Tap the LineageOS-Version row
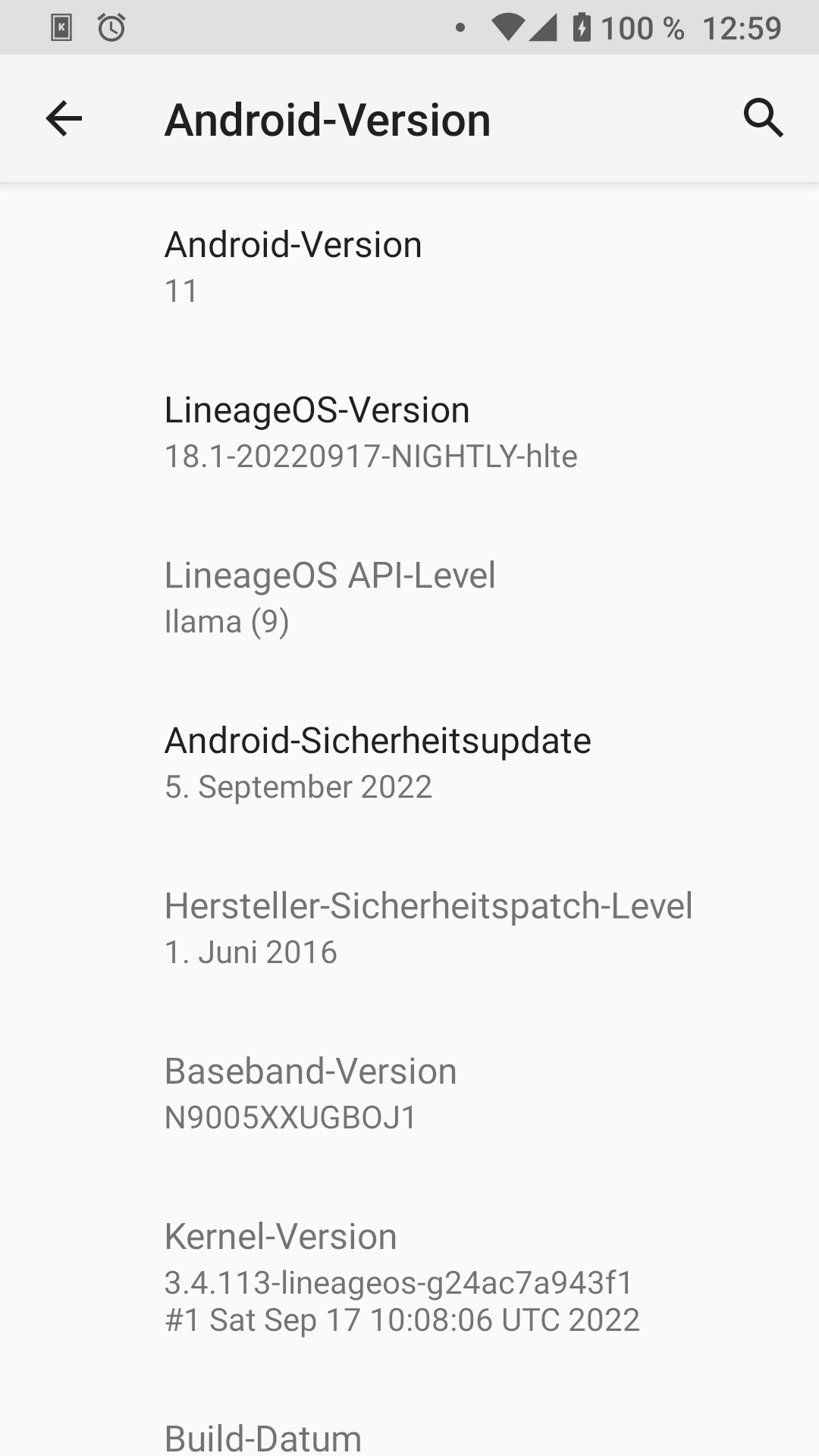Viewport: 819px width, 1456px height. (409, 432)
